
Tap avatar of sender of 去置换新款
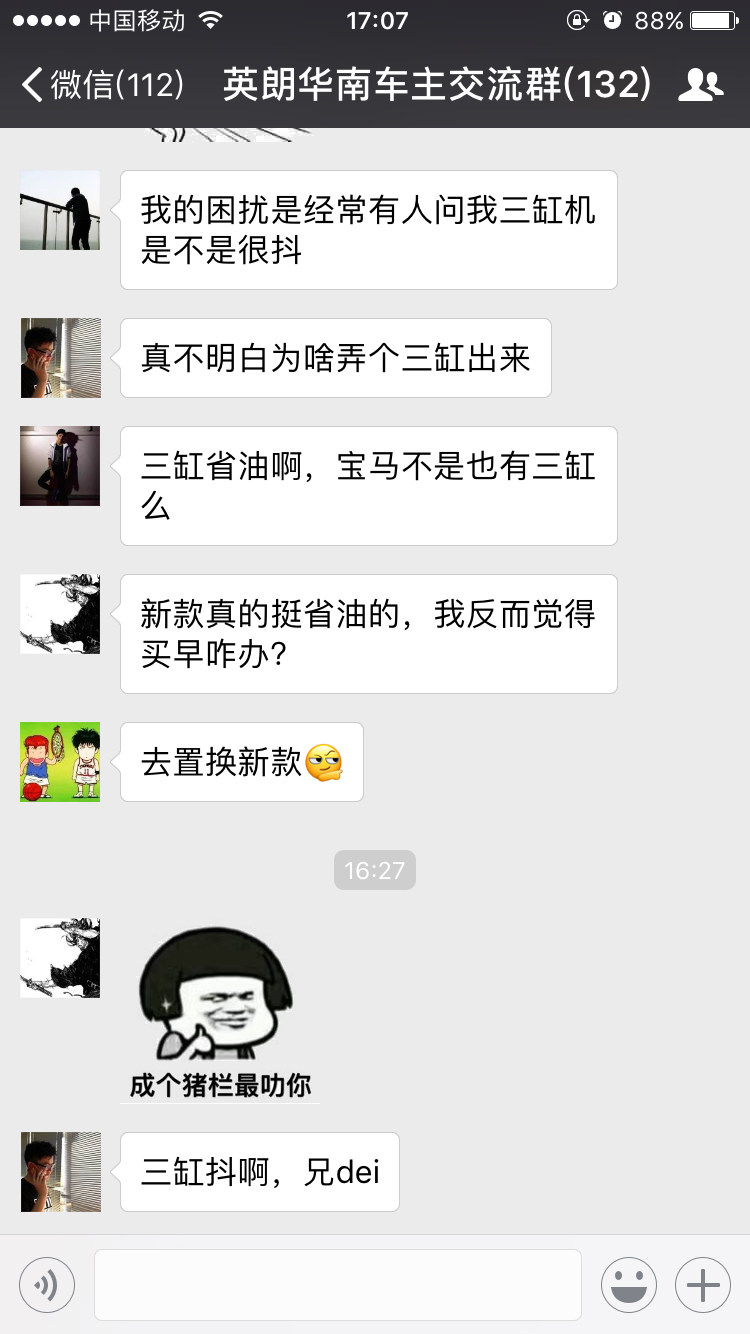pyautogui.click(x=60, y=762)
